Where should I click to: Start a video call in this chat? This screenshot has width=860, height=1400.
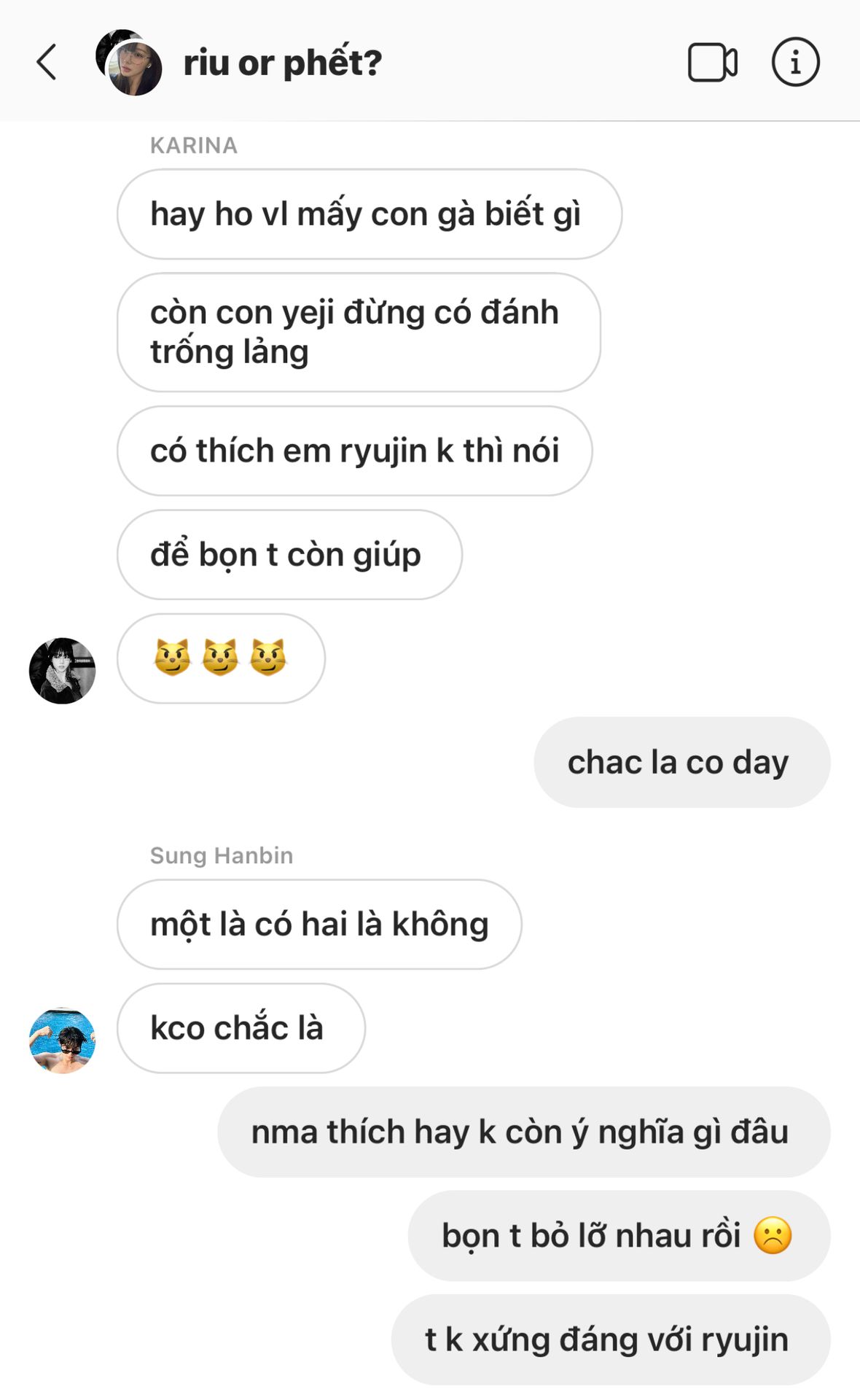(712, 63)
